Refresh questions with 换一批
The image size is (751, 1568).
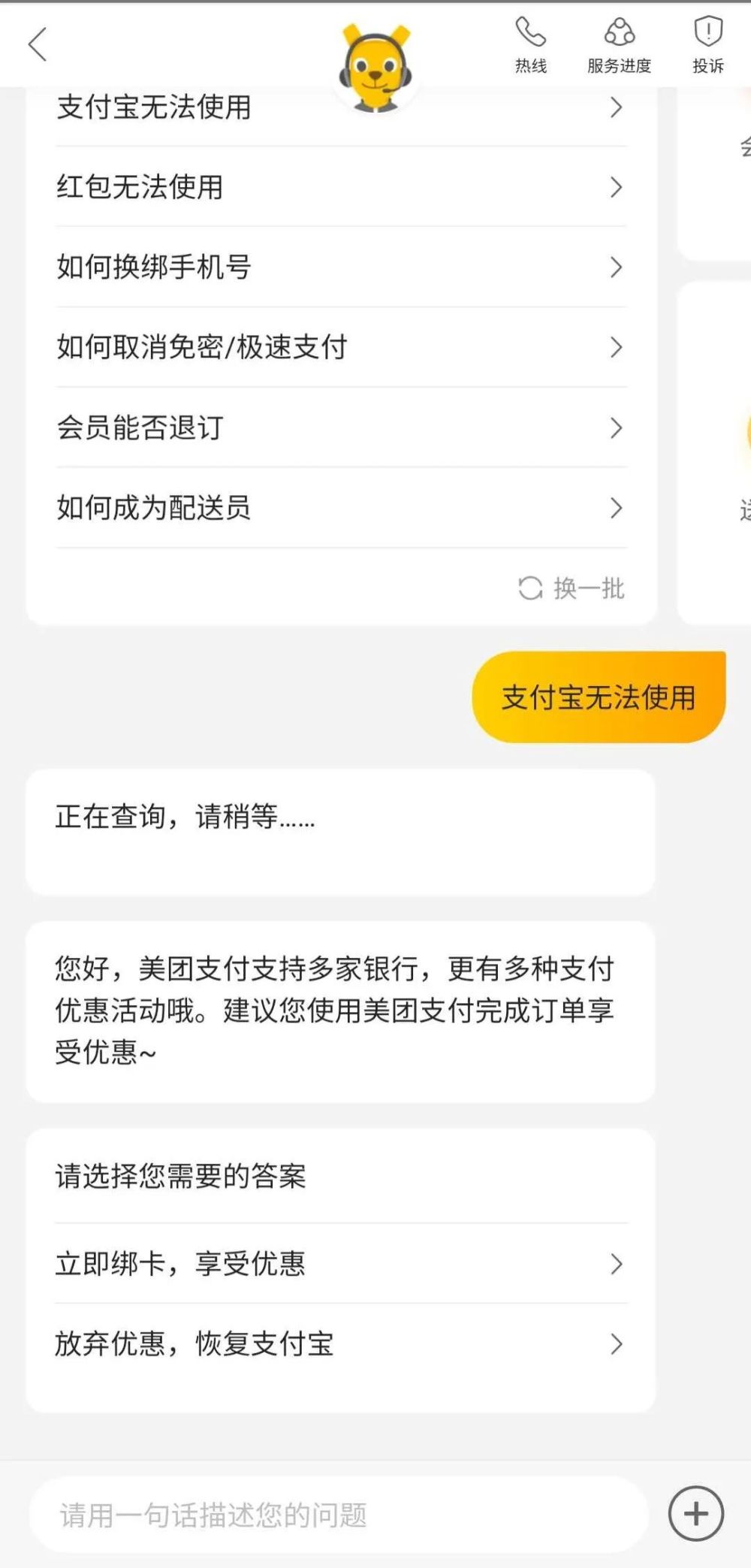tap(572, 588)
